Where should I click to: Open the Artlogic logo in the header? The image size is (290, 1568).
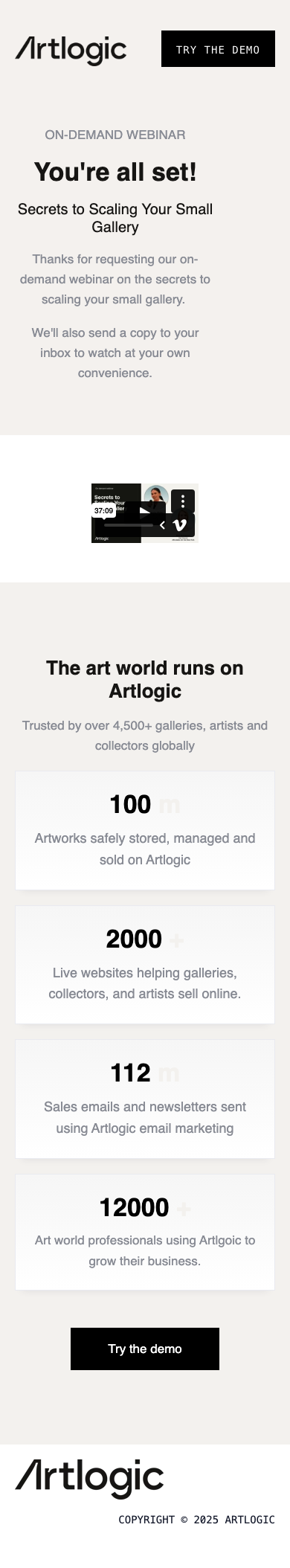coord(71,50)
